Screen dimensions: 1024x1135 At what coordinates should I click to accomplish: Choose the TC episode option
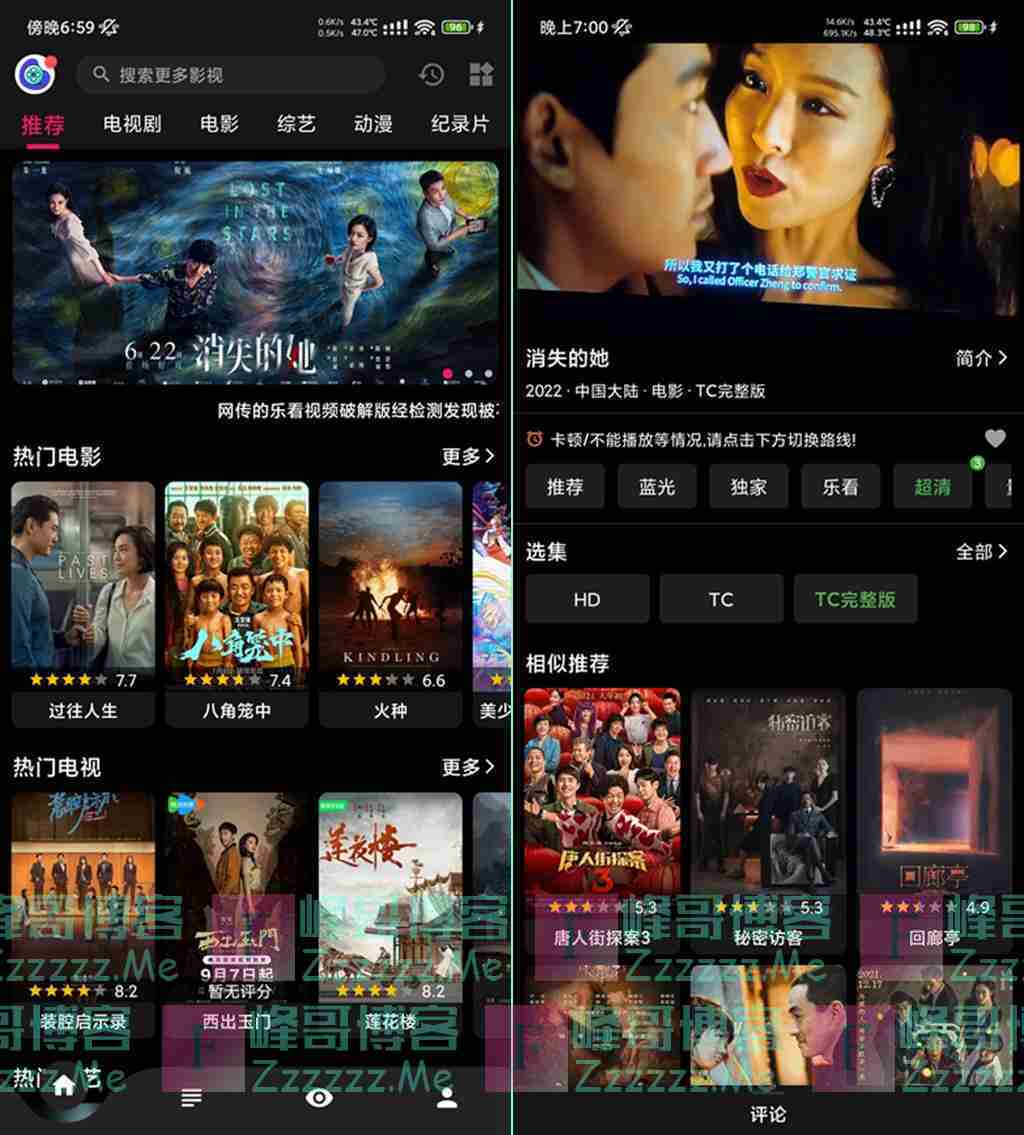[x=721, y=599]
